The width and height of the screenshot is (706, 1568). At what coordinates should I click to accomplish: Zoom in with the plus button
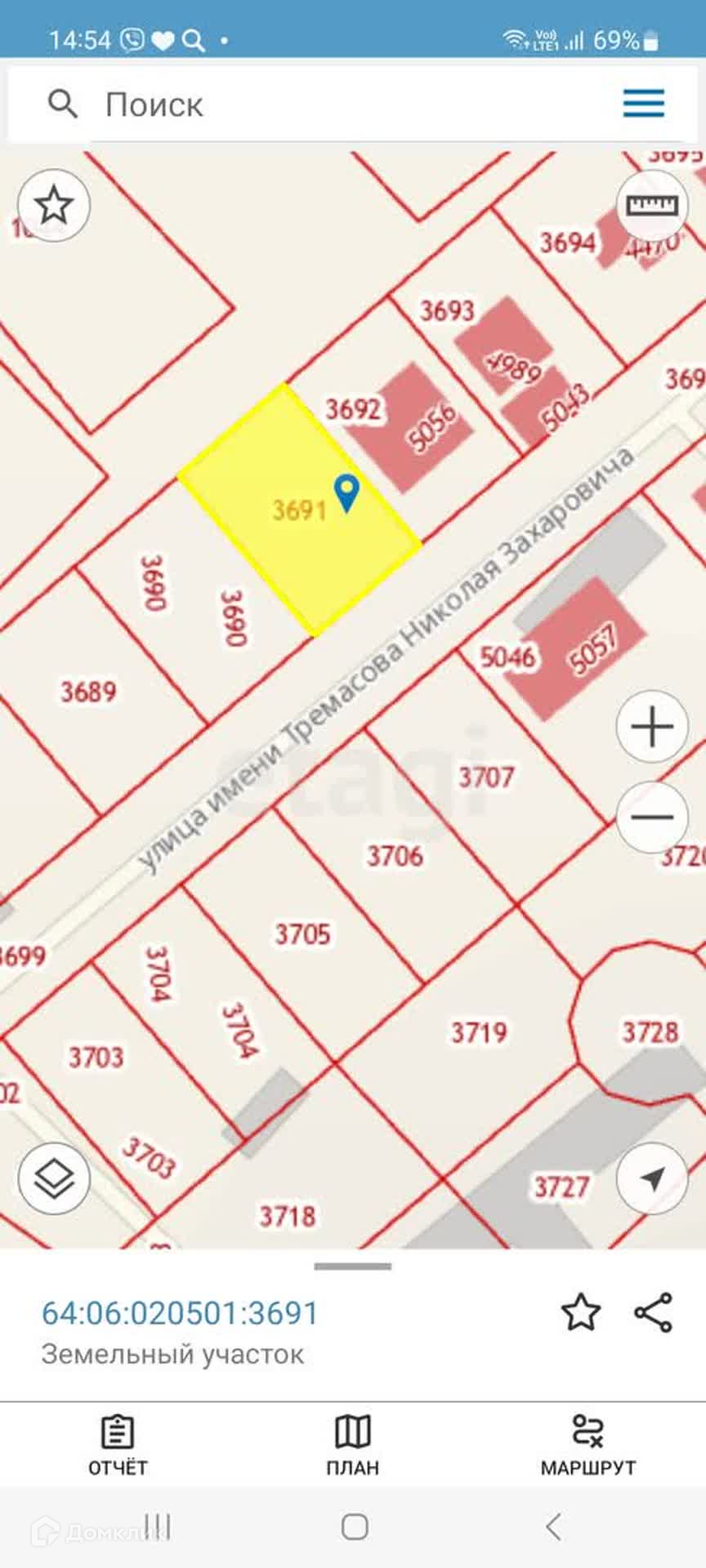[x=652, y=726]
